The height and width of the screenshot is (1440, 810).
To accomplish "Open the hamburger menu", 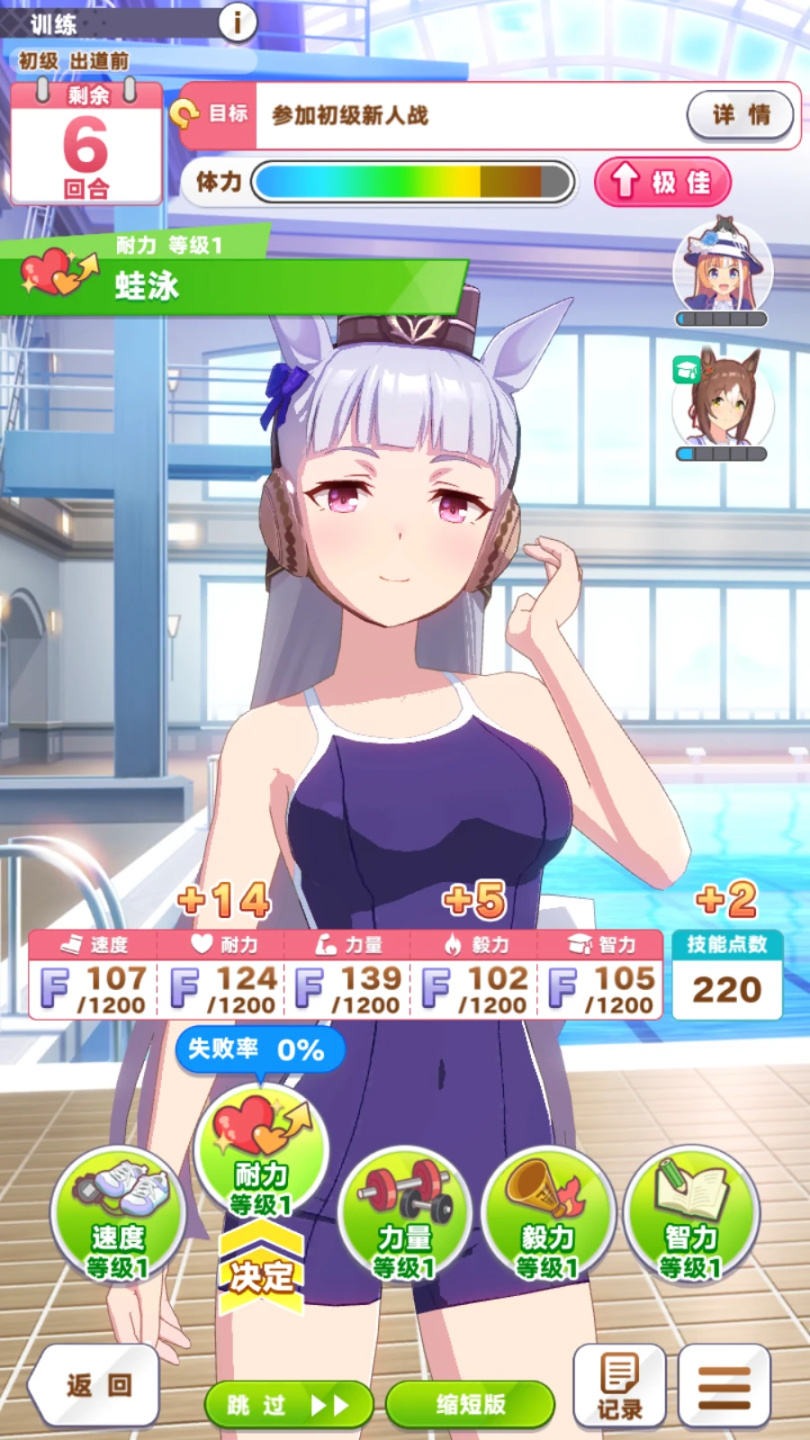I will [724, 1385].
